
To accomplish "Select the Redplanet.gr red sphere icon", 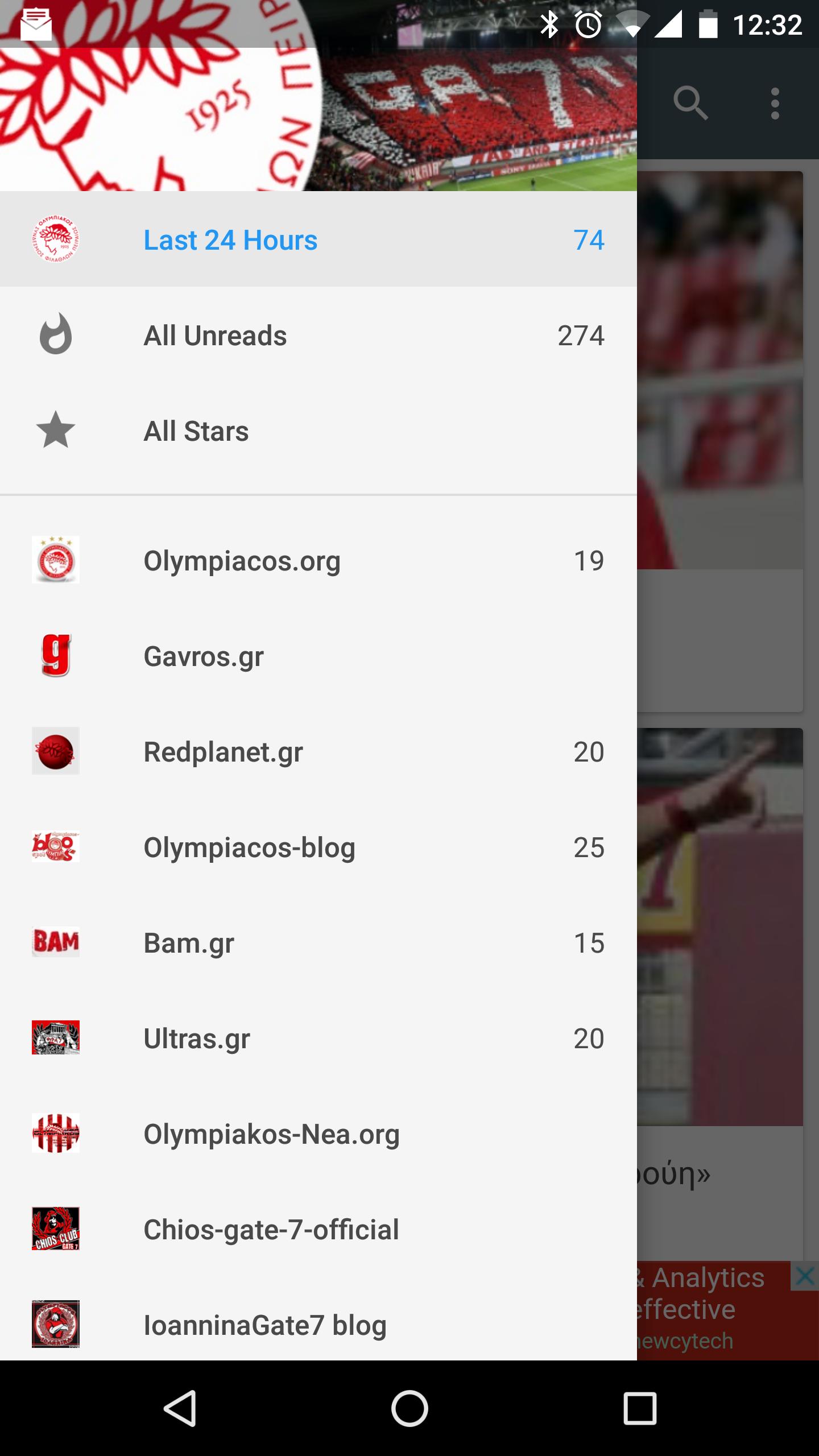I will pyautogui.click(x=55, y=751).
